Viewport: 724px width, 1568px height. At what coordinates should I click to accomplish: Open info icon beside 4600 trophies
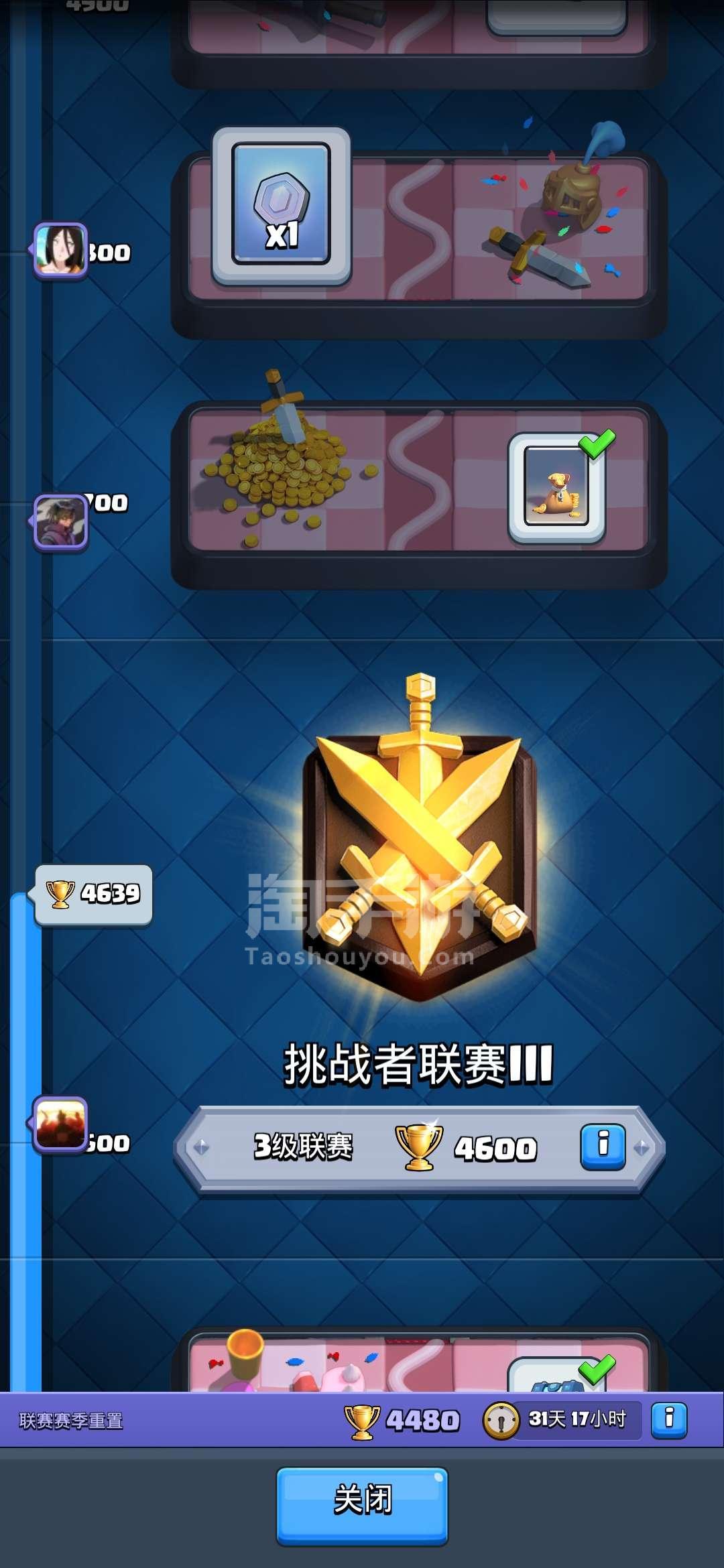pos(603,1147)
